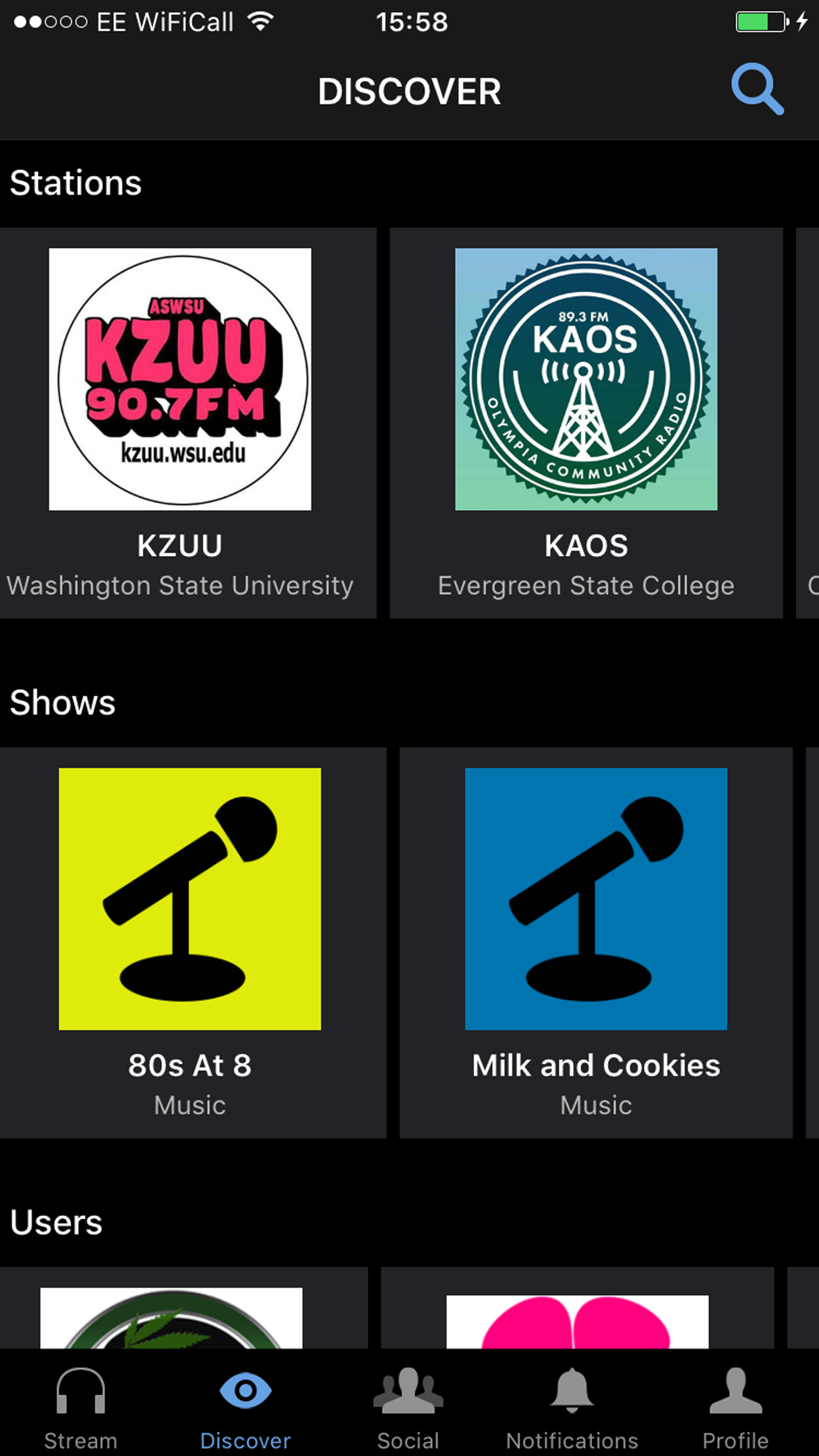Open the Milk and Cookies show

click(595, 942)
